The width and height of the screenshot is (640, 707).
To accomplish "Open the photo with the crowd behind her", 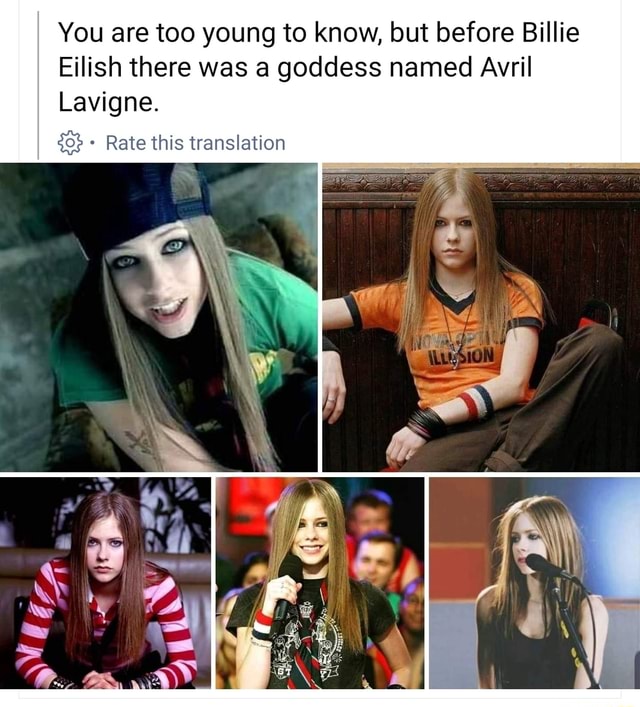I will click(320, 583).
